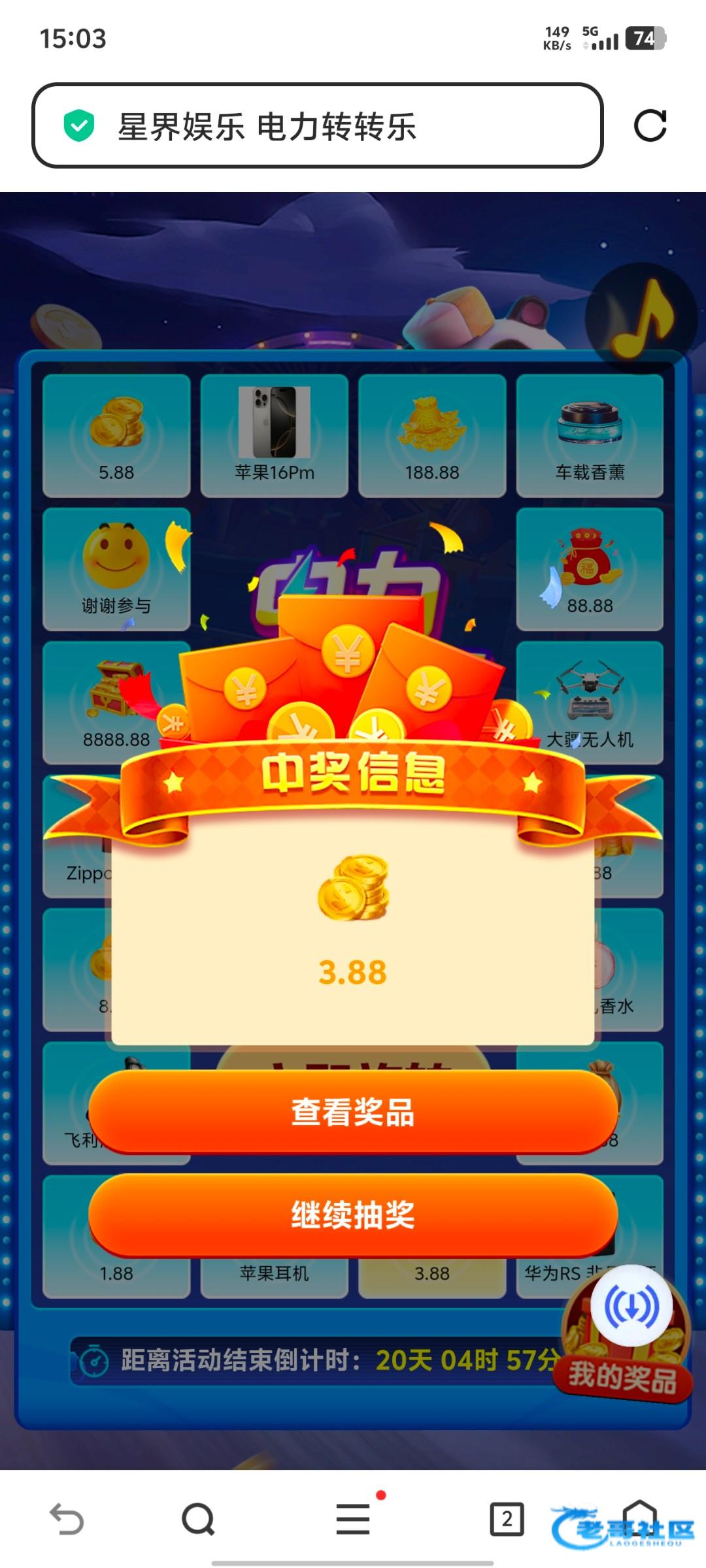This screenshot has width=706, height=1568.
Task: Reload the page with the refresh icon
Action: [x=650, y=125]
